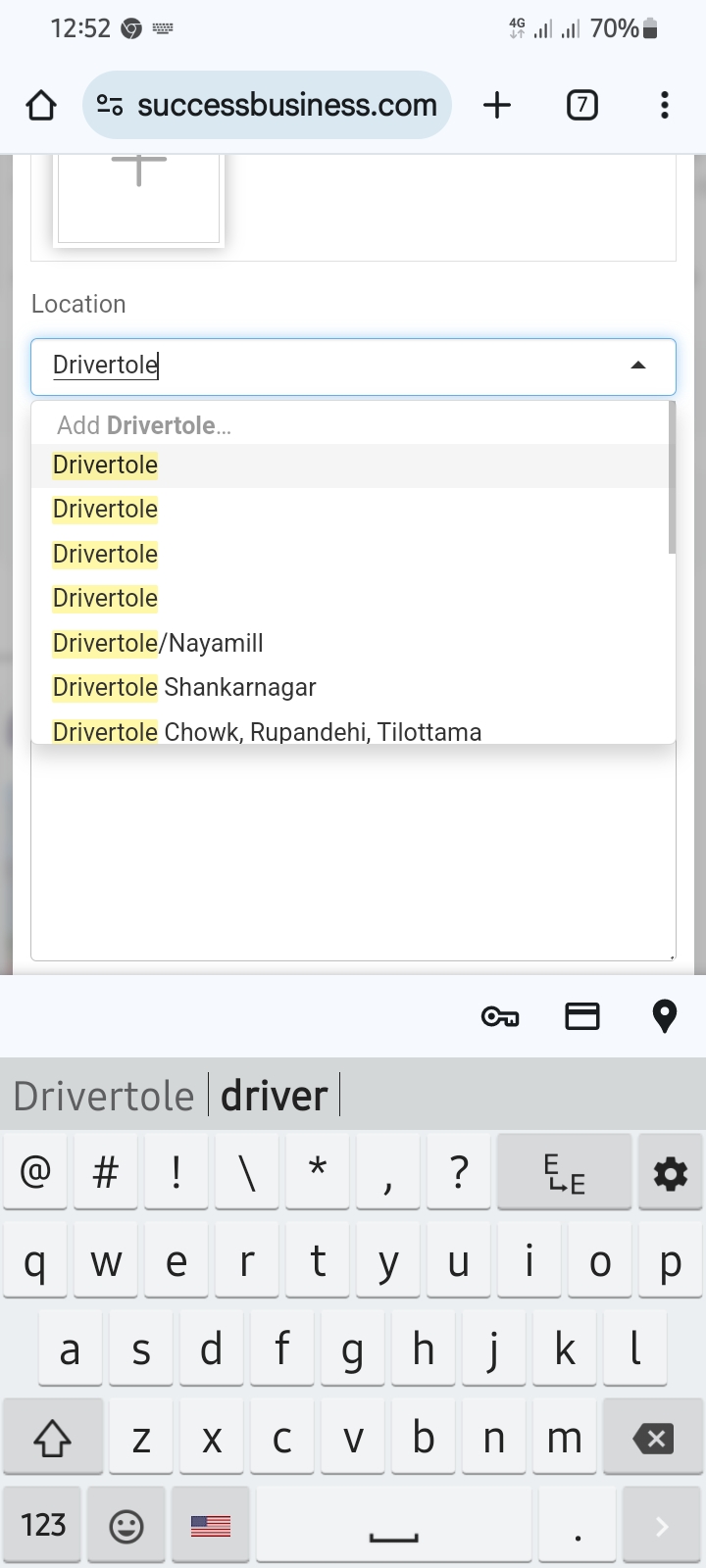Image resolution: width=706 pixels, height=1568 pixels.
Task: Tap the keyboard language flag key
Action: point(210,1525)
